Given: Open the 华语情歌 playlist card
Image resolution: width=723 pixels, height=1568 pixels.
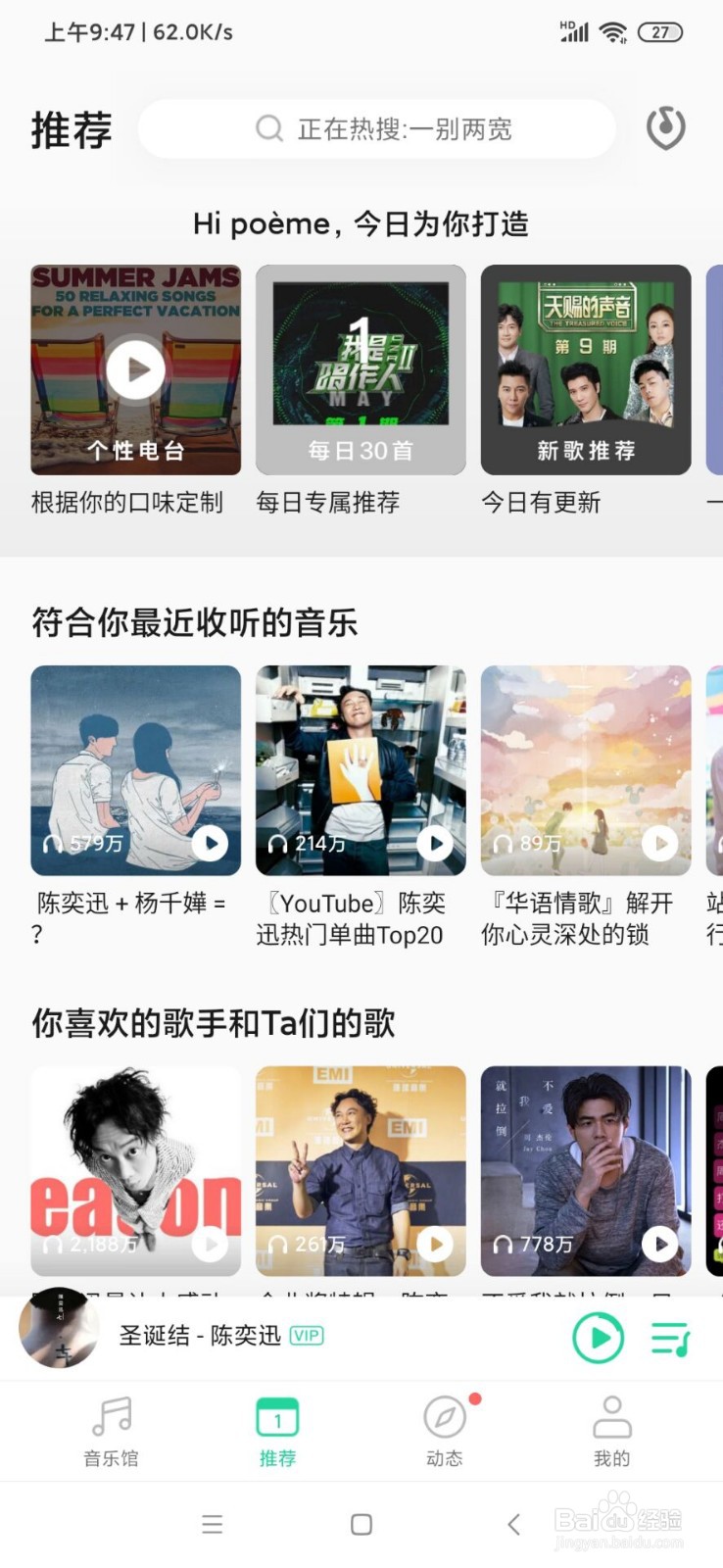Looking at the screenshot, I should tap(586, 770).
